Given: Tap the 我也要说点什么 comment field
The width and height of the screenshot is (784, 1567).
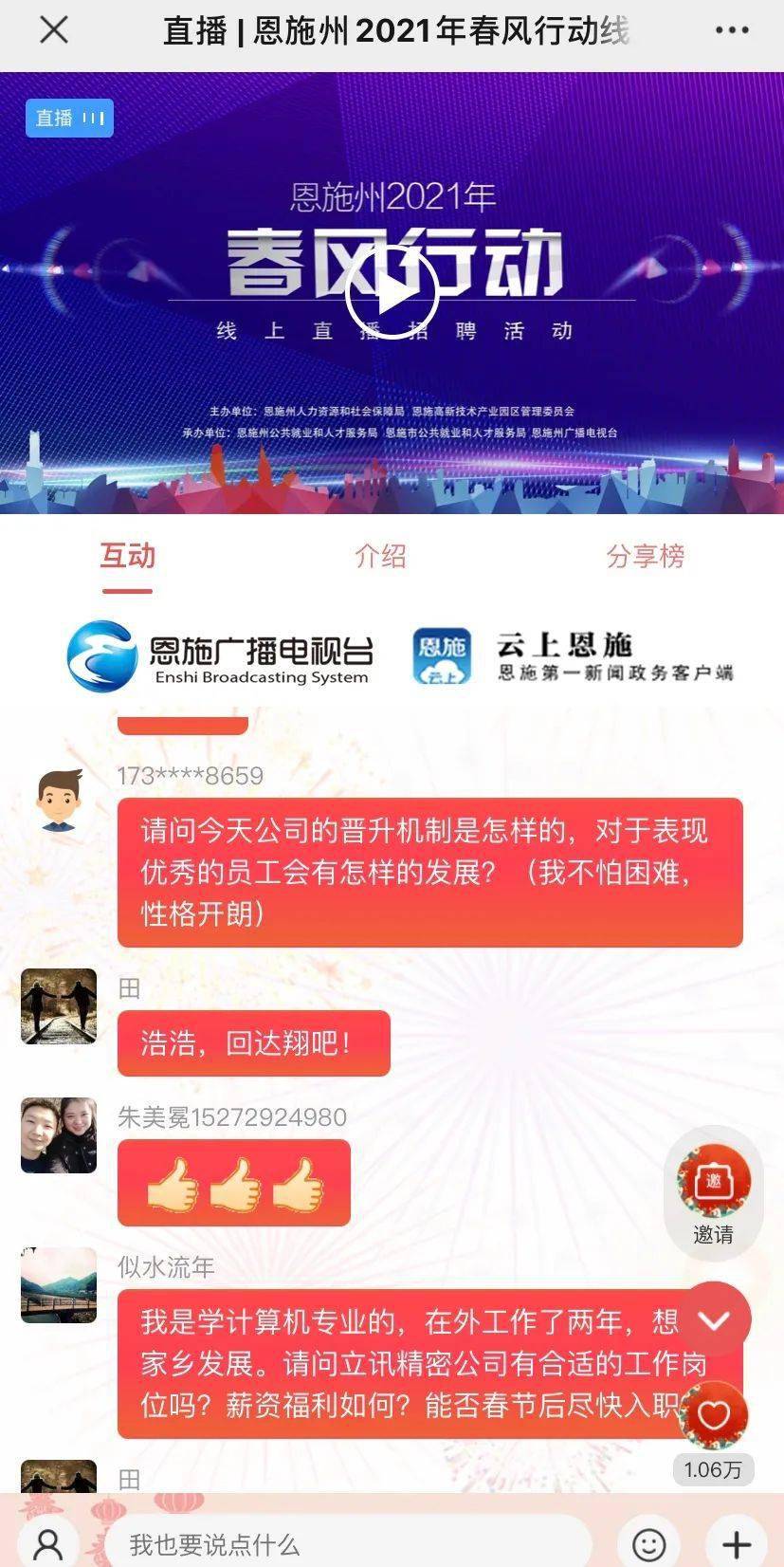Looking at the screenshot, I should pos(347,1544).
